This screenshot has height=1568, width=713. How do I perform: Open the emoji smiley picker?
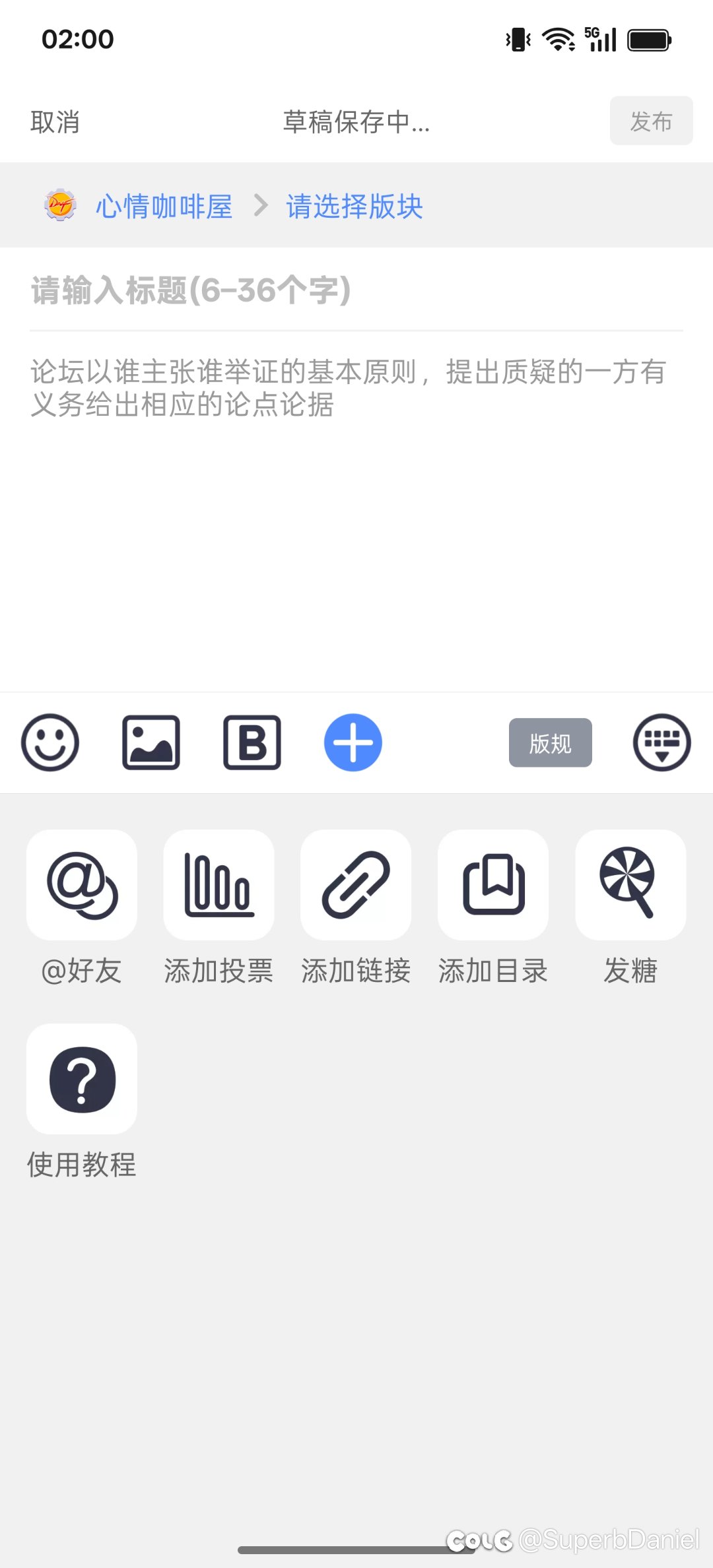point(50,742)
